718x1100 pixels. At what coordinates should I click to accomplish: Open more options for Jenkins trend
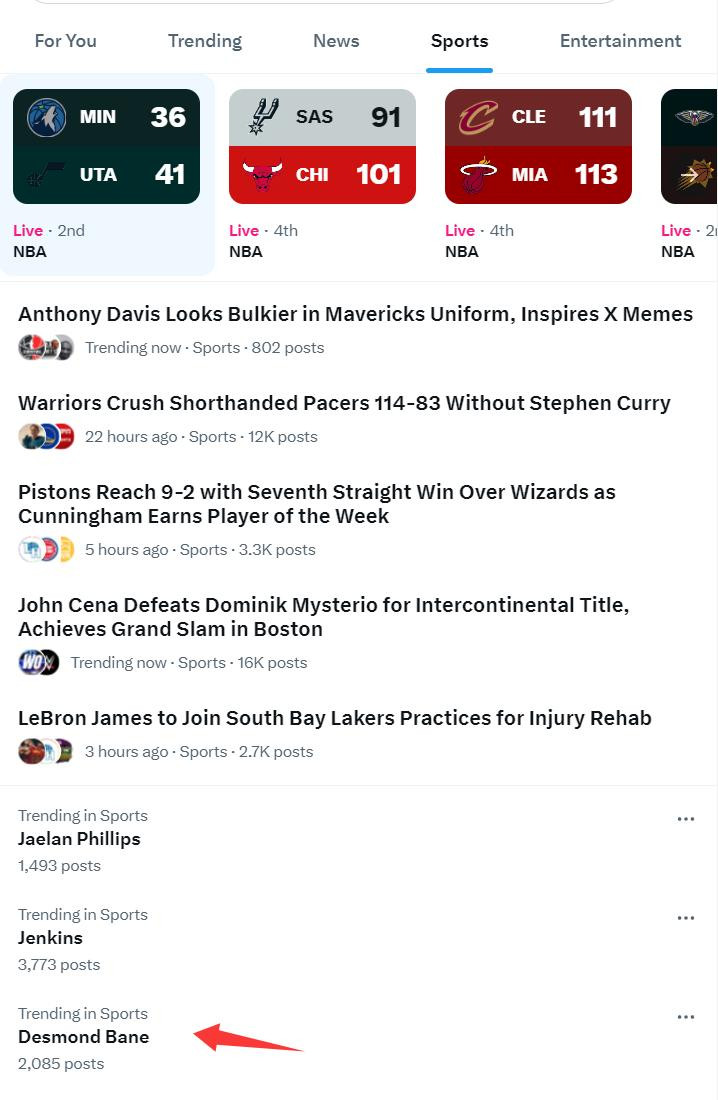(x=686, y=918)
